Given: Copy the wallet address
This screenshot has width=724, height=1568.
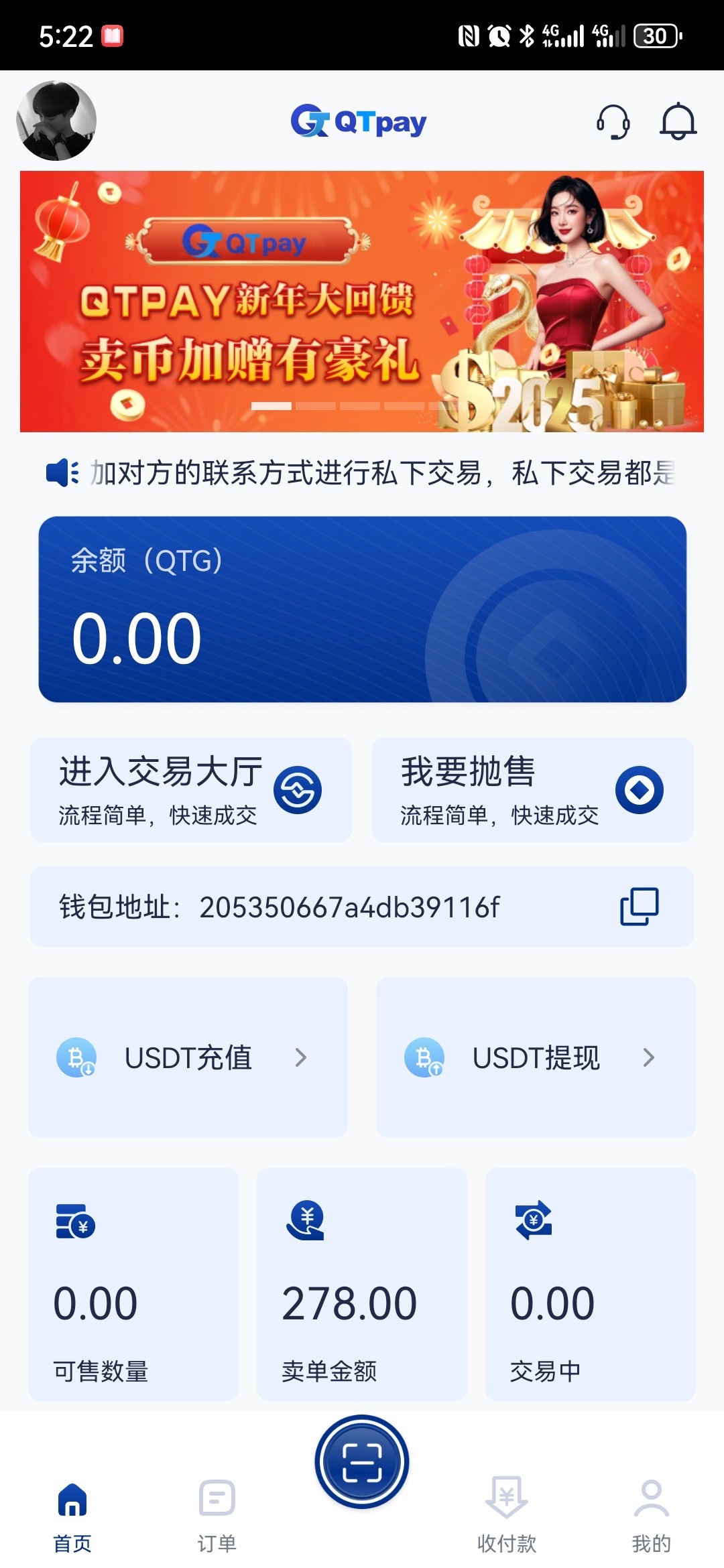Looking at the screenshot, I should click(640, 907).
